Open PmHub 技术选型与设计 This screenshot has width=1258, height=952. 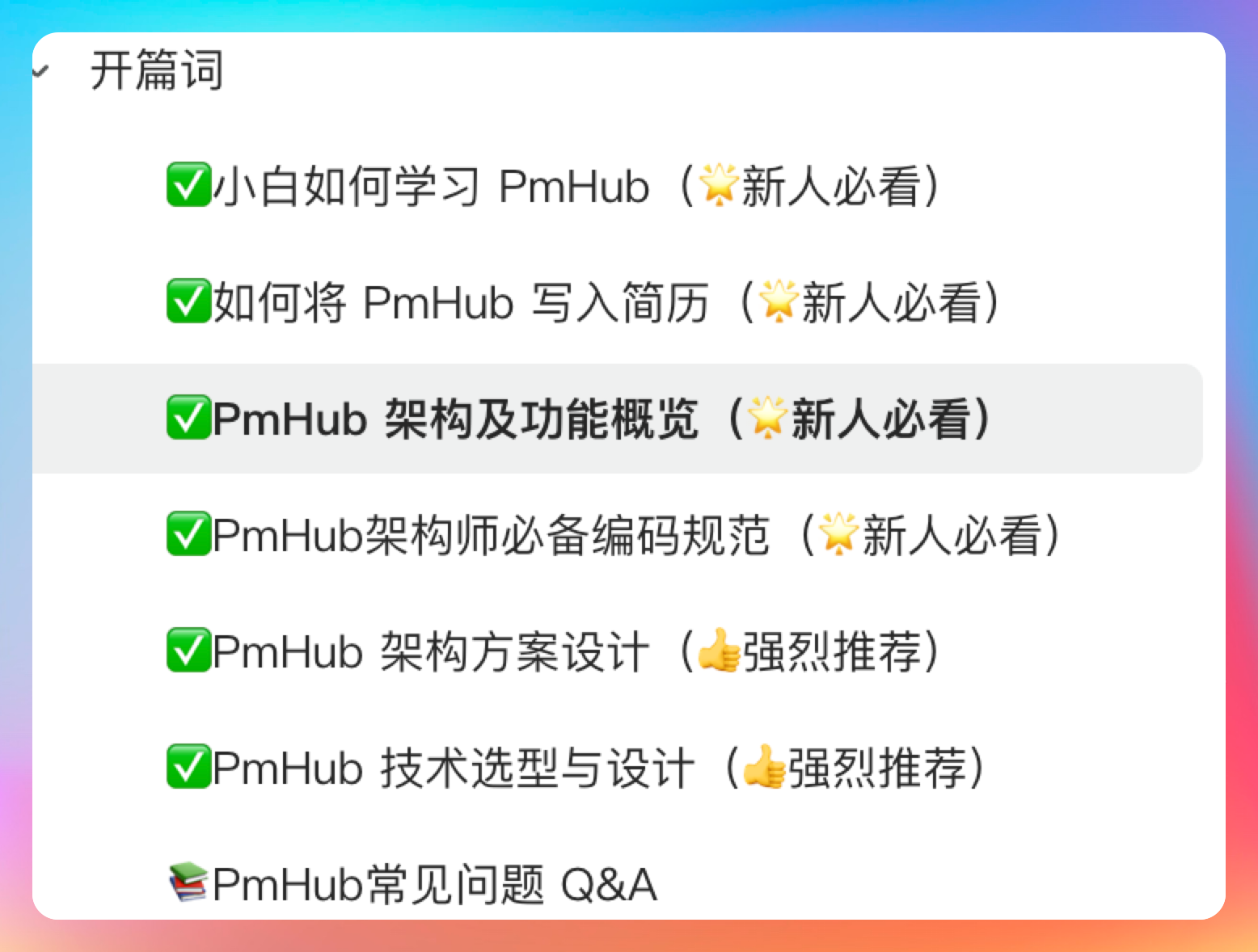click(576, 768)
